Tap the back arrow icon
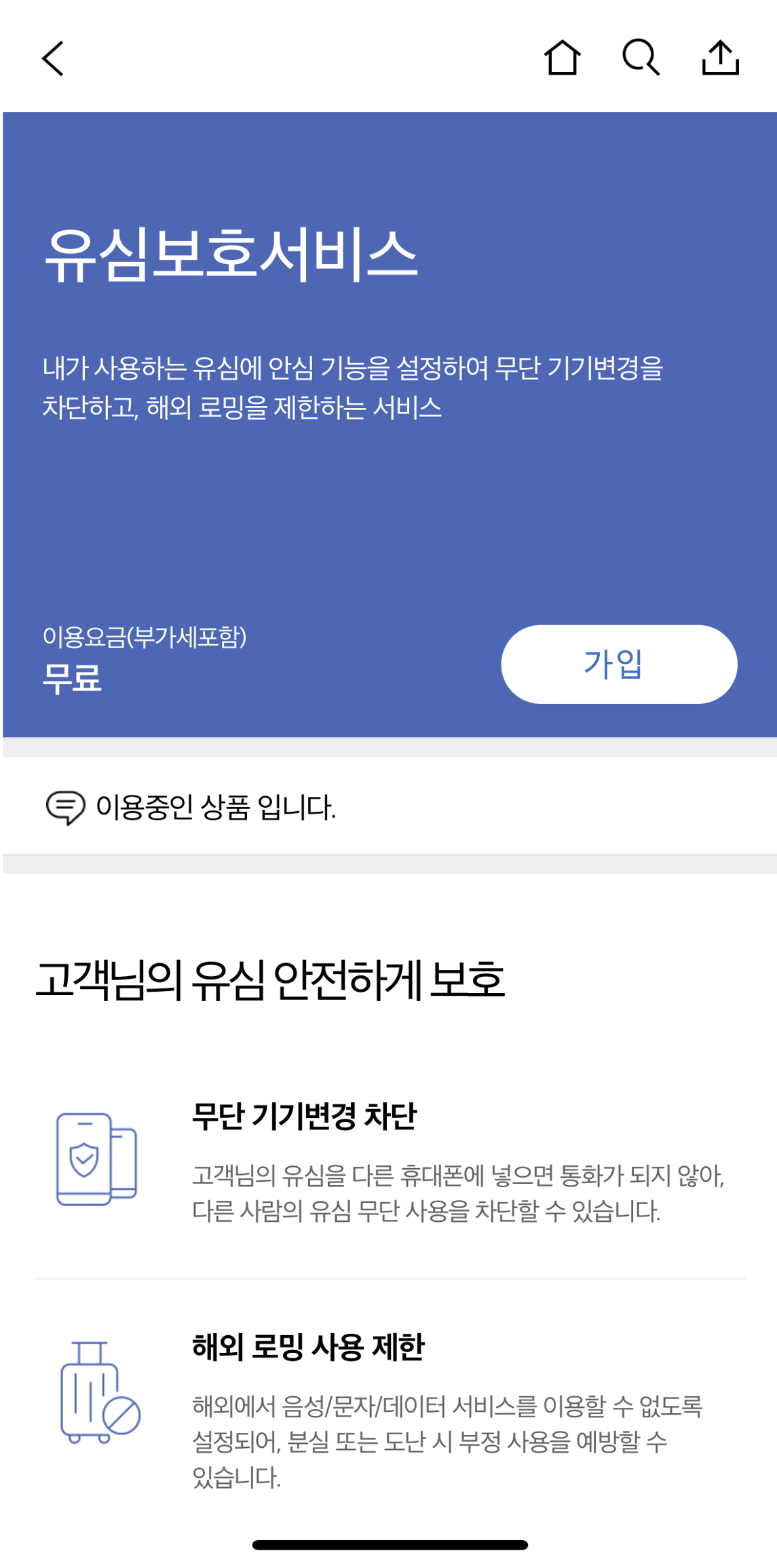This screenshot has width=777, height=1568. pos(53,58)
